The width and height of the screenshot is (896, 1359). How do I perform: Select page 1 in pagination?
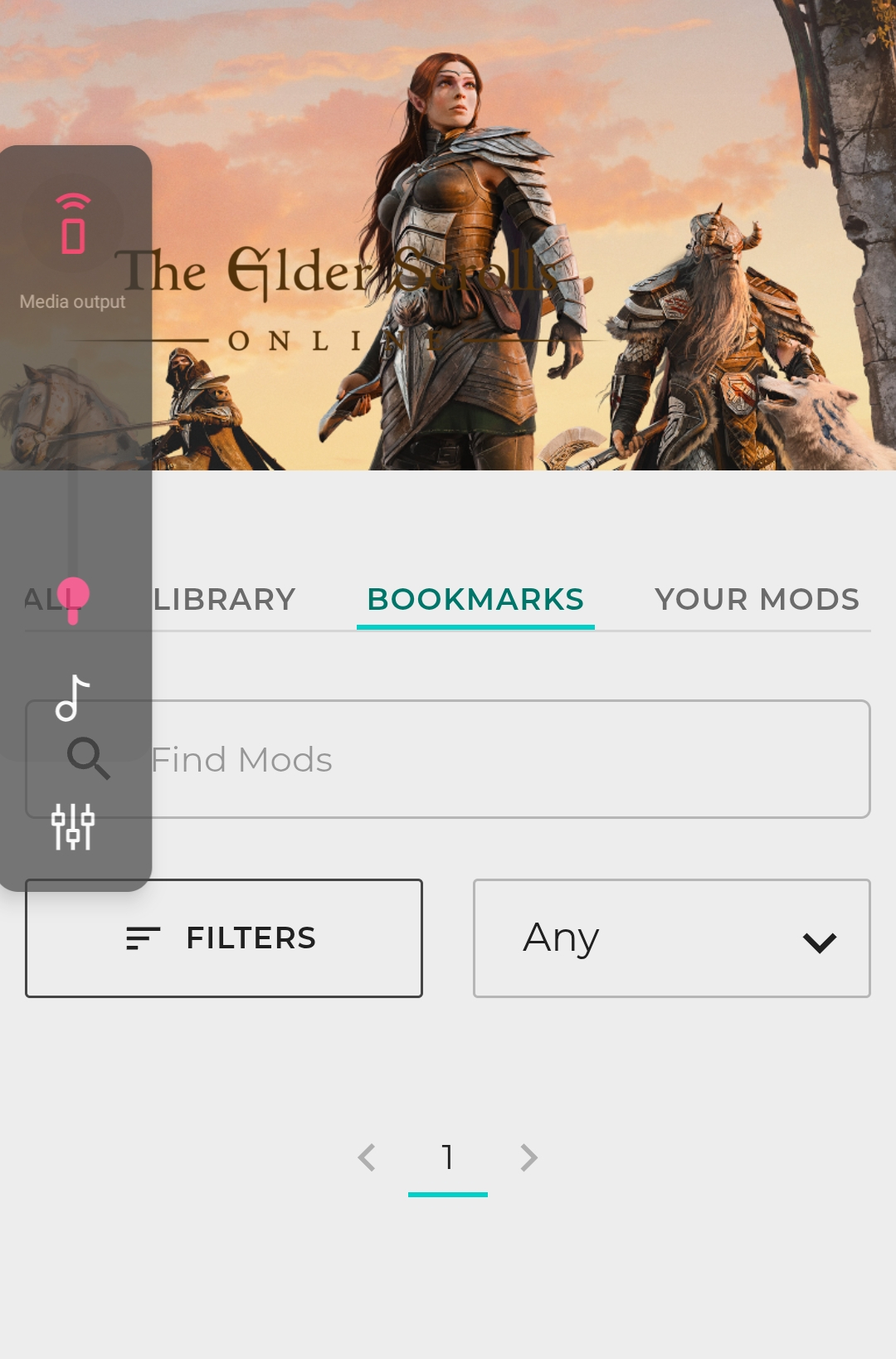click(447, 1157)
